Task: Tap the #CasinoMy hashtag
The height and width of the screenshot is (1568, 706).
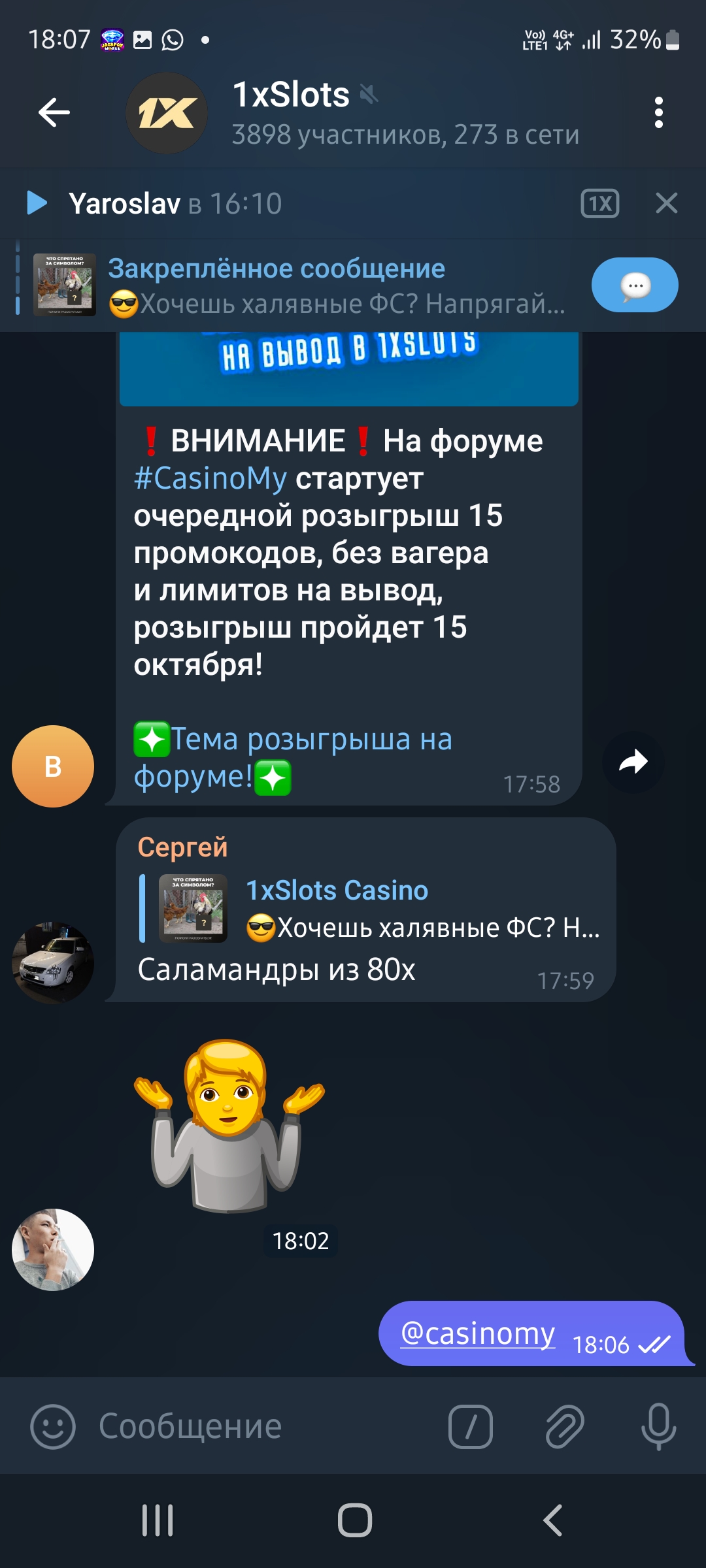Action: point(210,478)
